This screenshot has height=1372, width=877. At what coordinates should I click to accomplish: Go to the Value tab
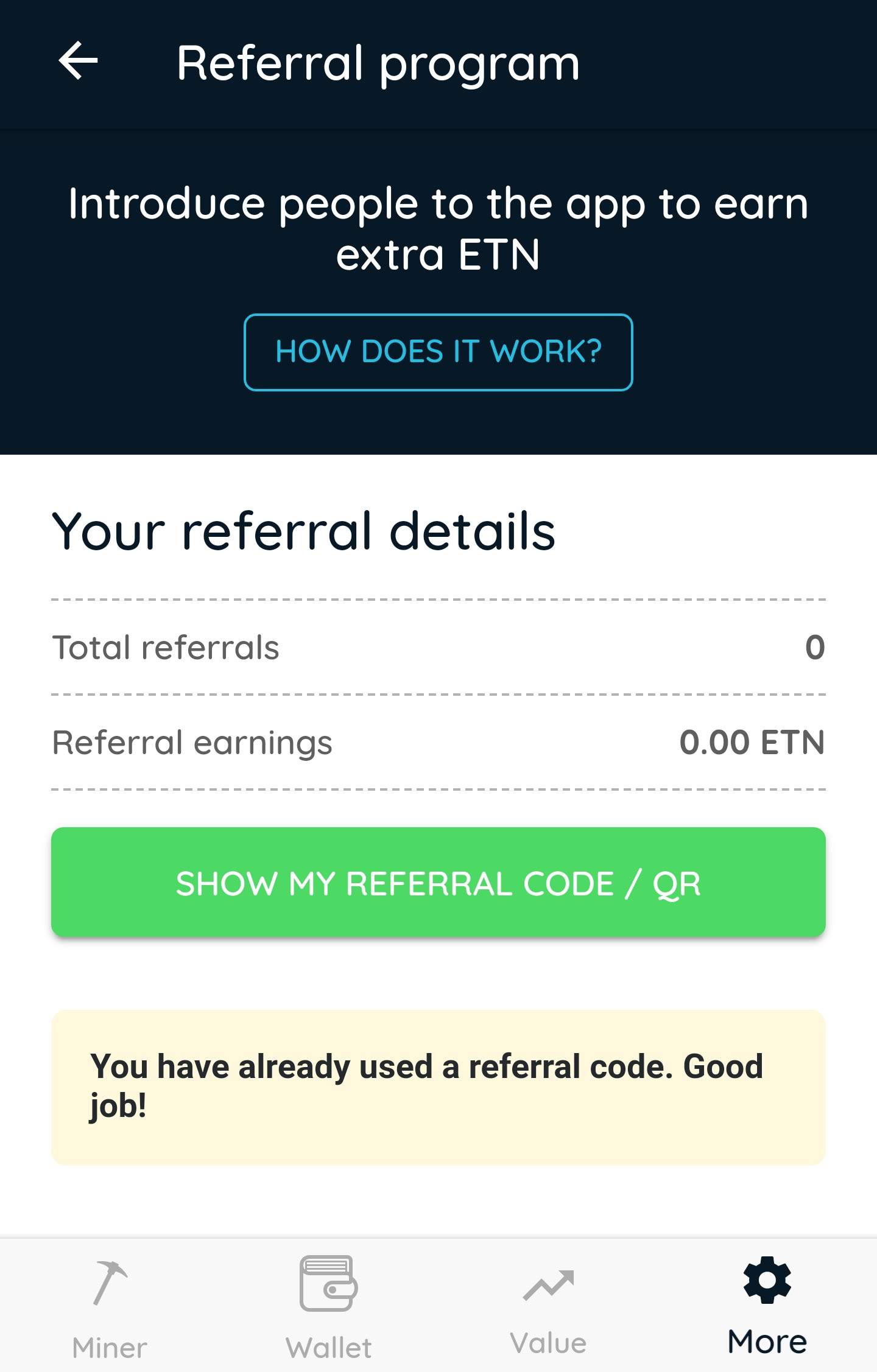548,1307
